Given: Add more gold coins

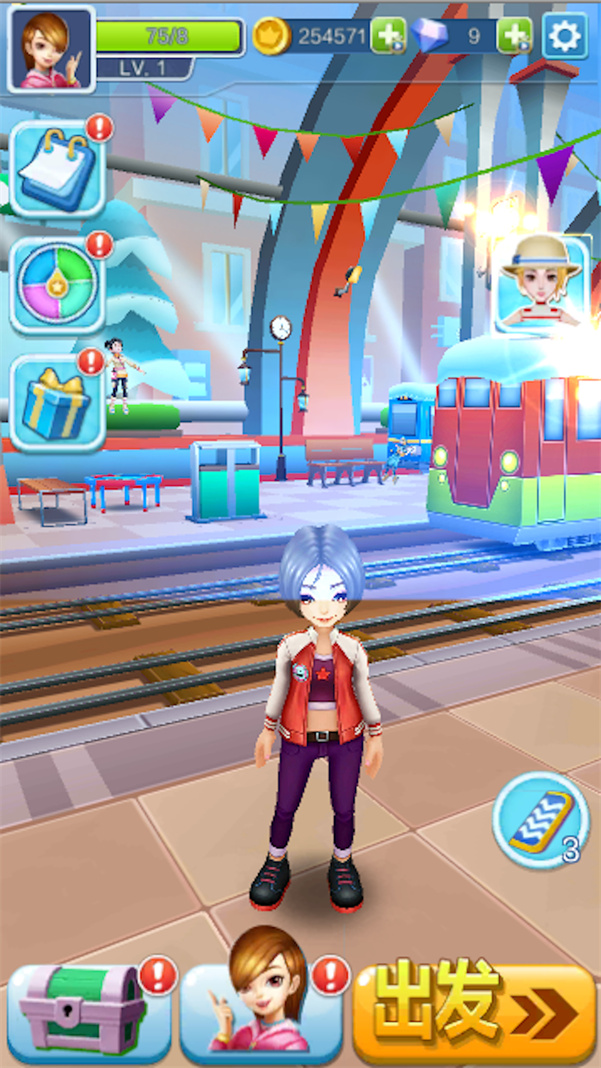Looking at the screenshot, I should point(388,37).
